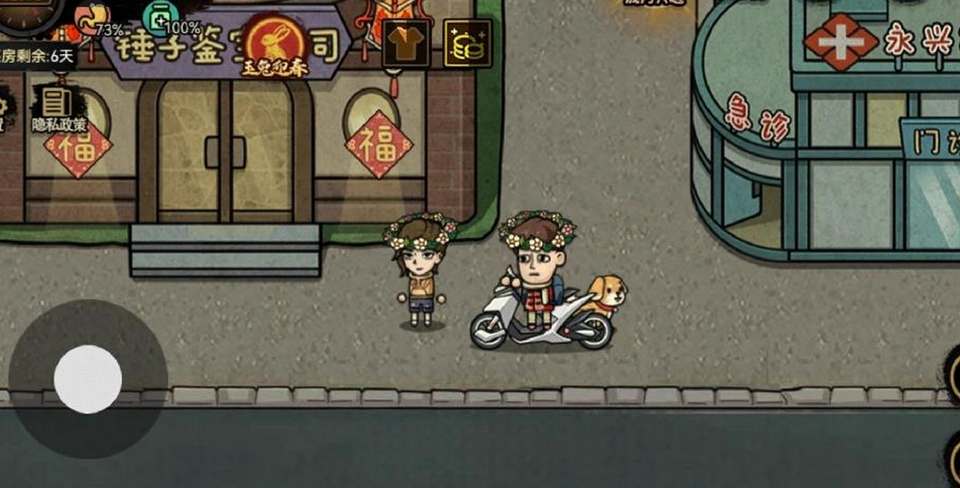The image size is (960, 488).
Task: Tap the virtual joystick knob
Action: point(88,379)
